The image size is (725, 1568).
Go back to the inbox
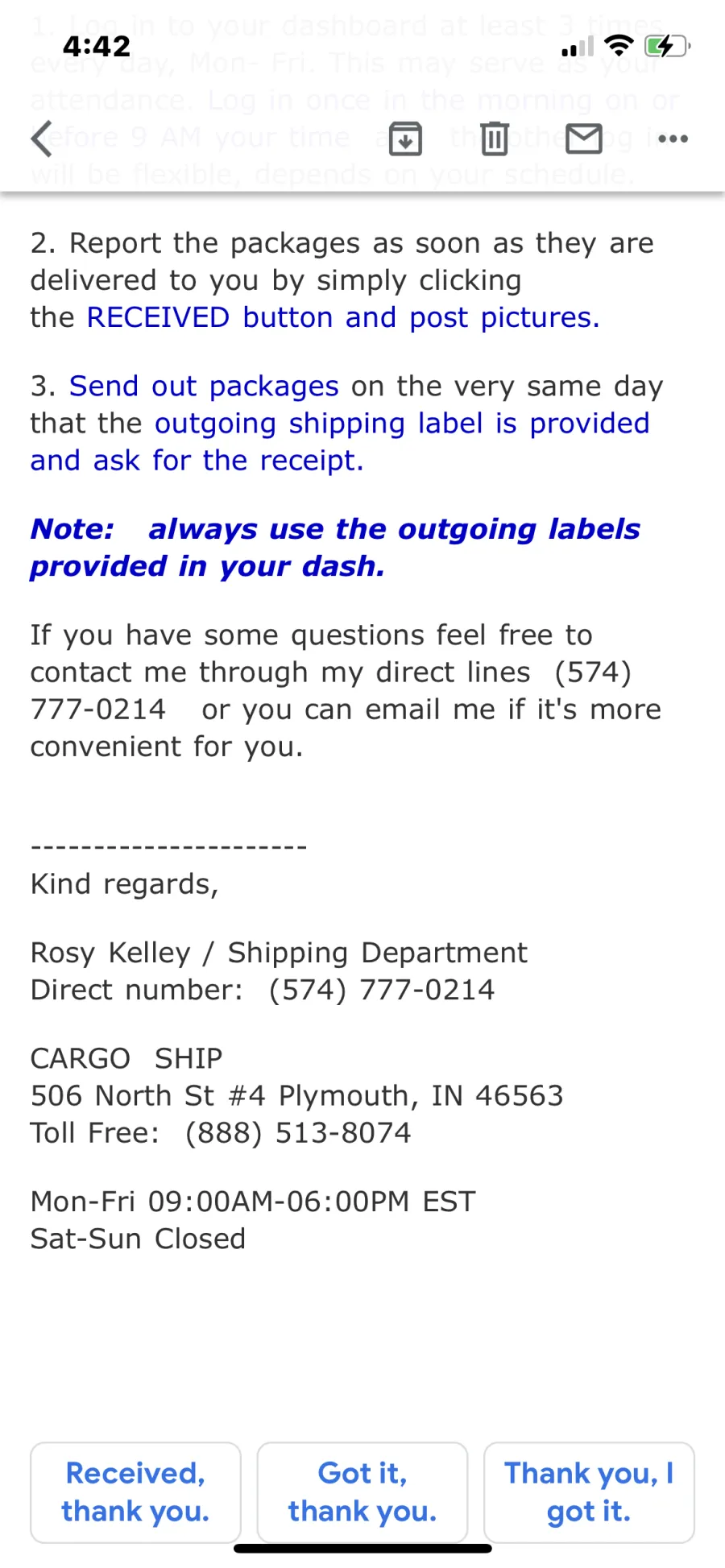point(42,139)
